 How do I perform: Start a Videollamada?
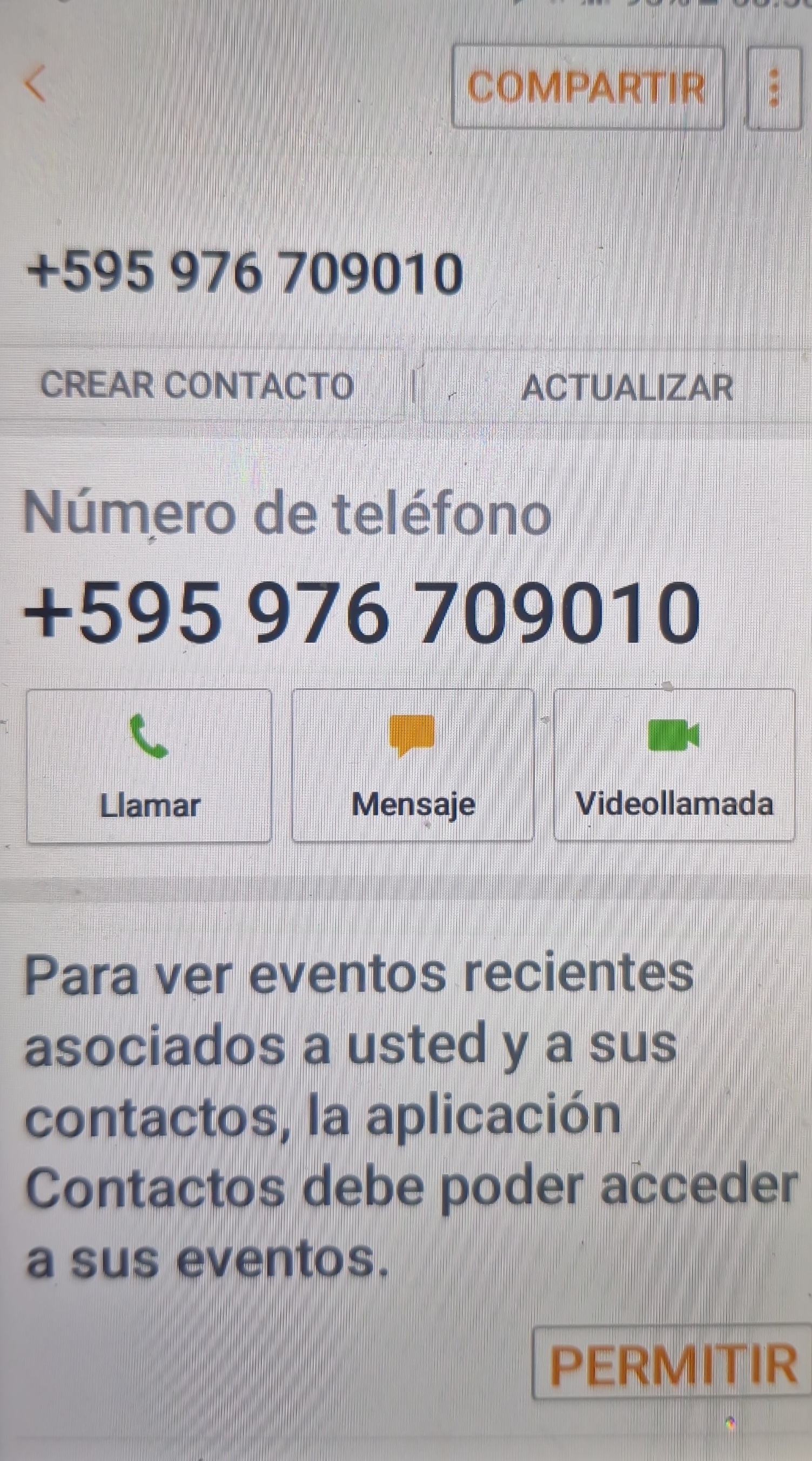[674, 766]
